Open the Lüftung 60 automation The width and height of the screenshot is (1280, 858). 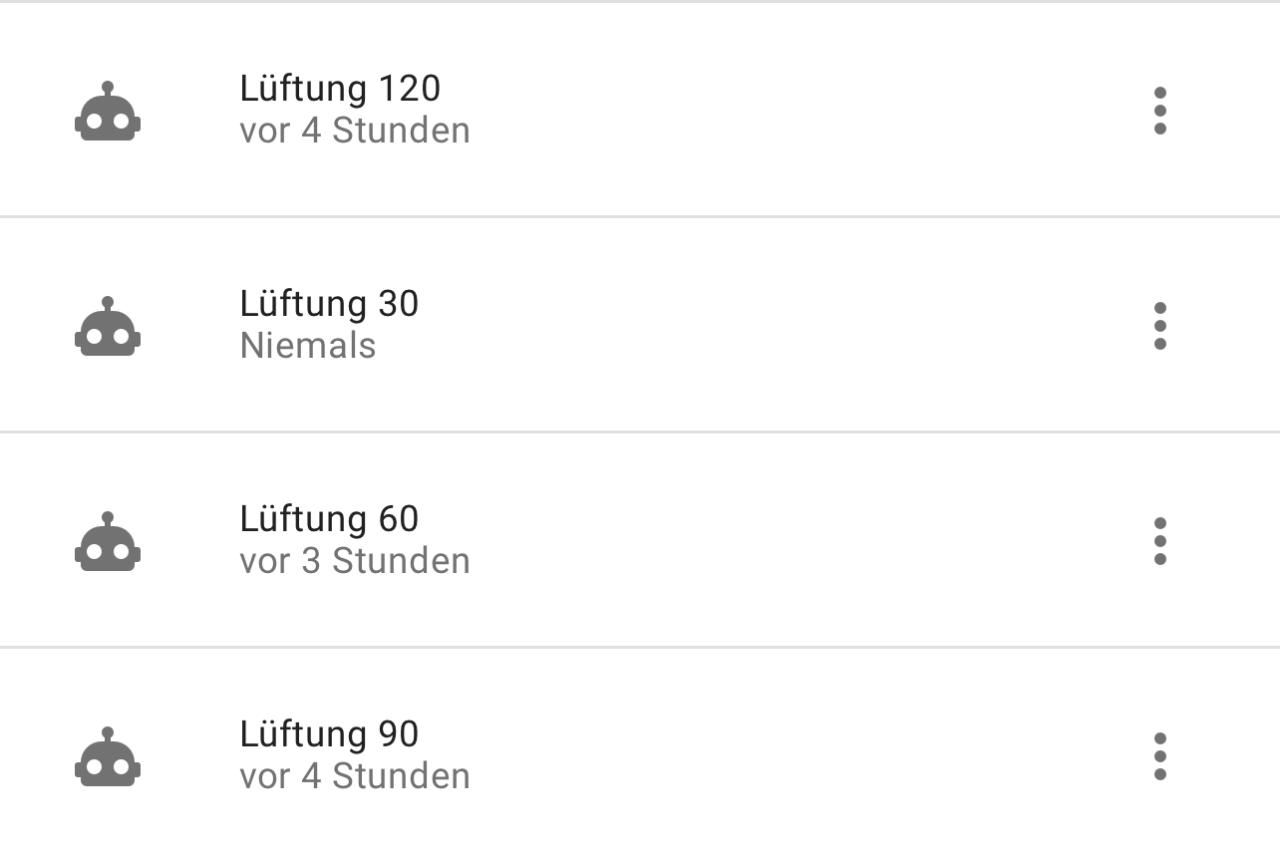tap(329, 539)
